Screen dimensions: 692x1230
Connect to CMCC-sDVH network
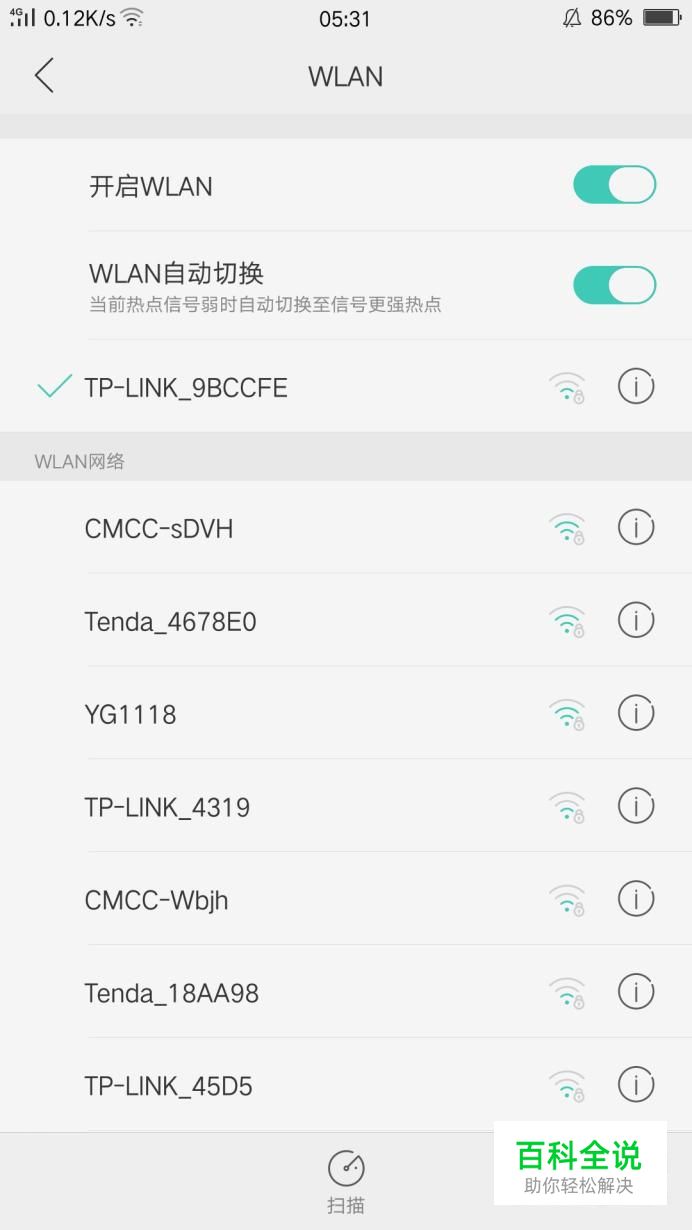coord(159,528)
